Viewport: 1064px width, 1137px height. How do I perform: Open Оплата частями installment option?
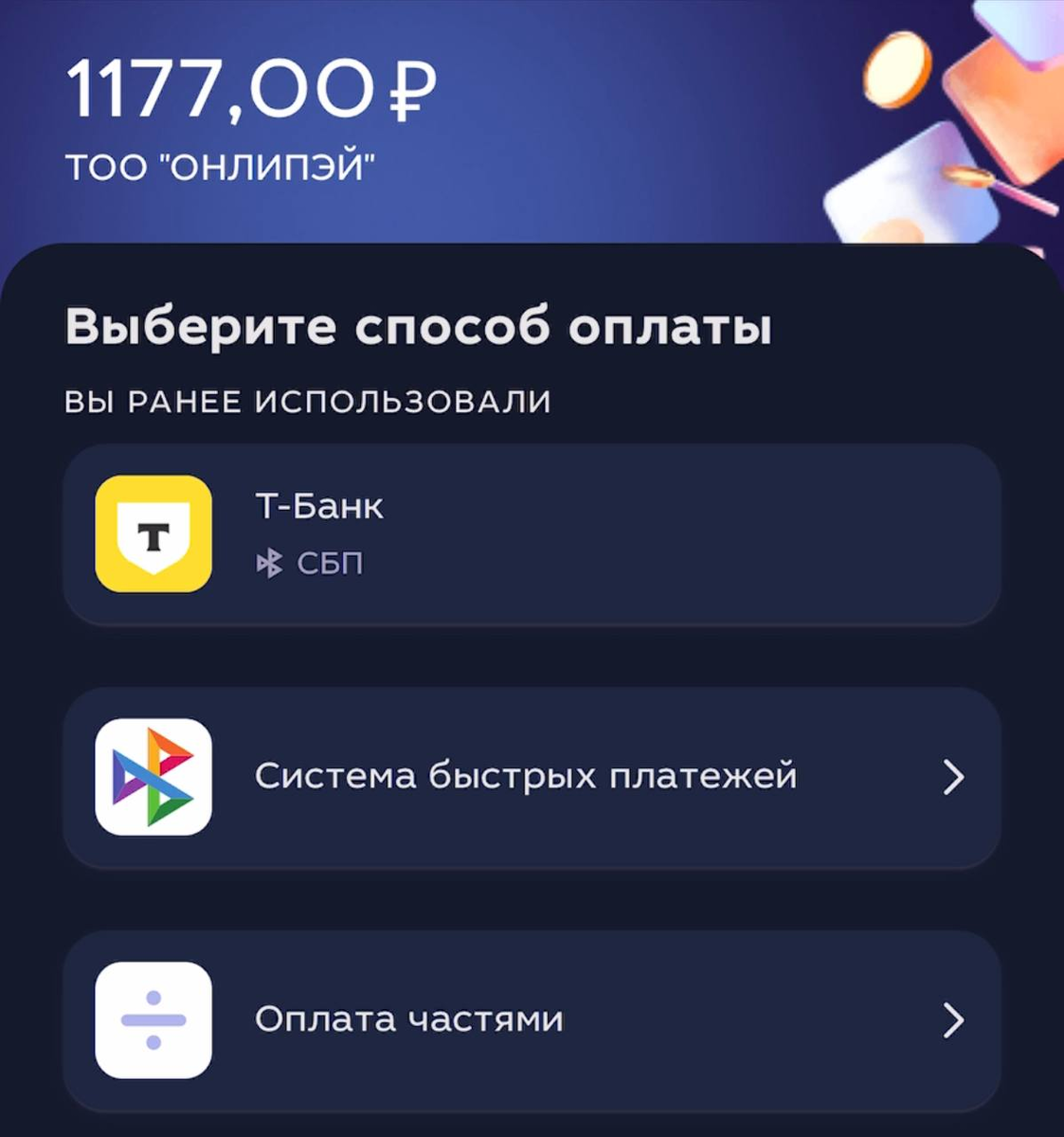[x=531, y=1018]
